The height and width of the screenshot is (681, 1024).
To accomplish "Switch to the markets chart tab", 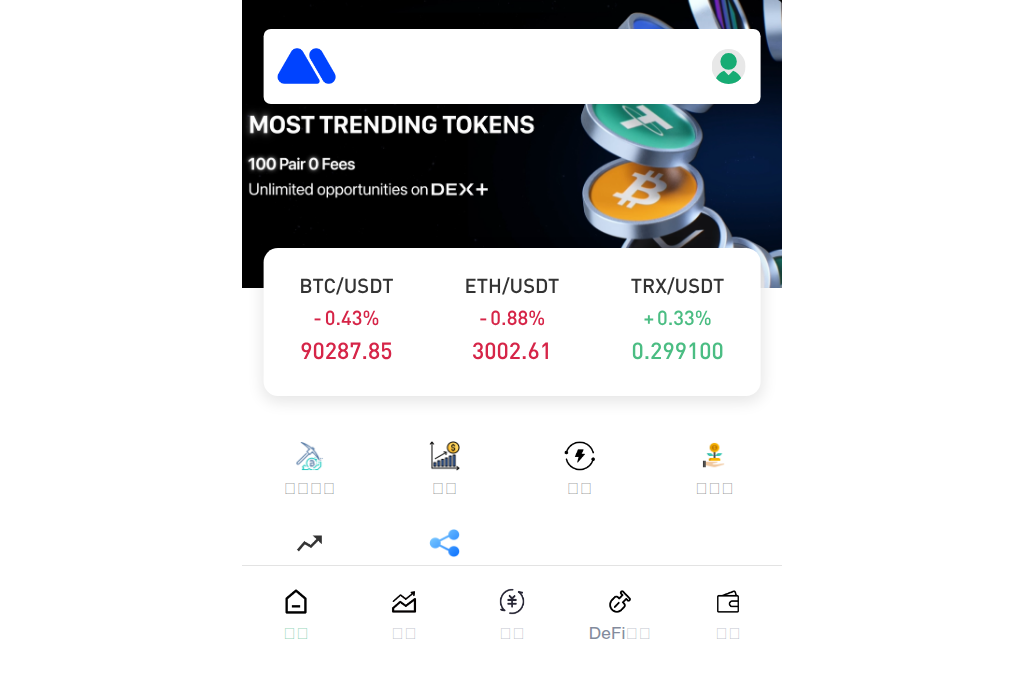I will click(404, 612).
